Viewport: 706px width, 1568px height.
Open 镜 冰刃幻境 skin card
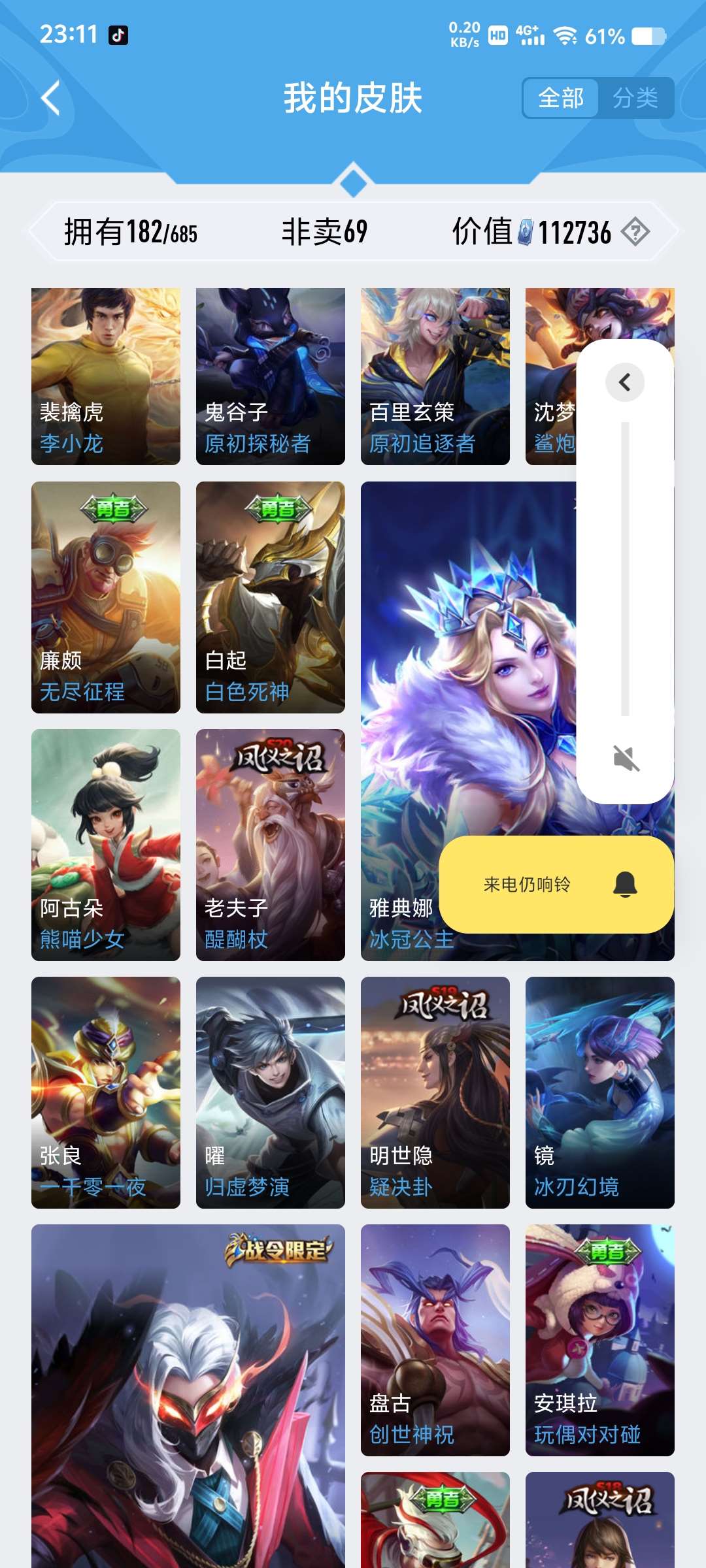[600, 1092]
